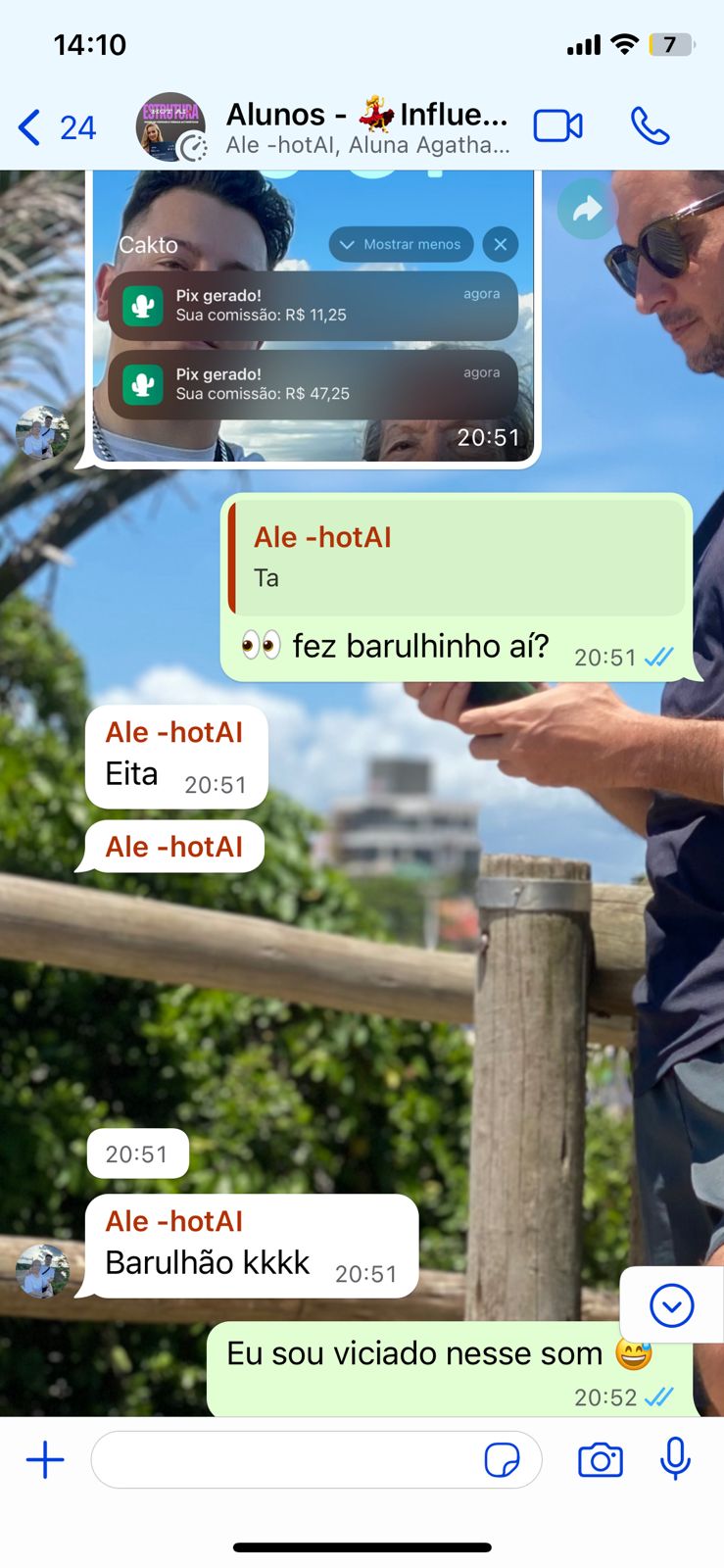This screenshot has height=1568, width=724.
Task: Open the Alunos group info header
Action: 367,127
